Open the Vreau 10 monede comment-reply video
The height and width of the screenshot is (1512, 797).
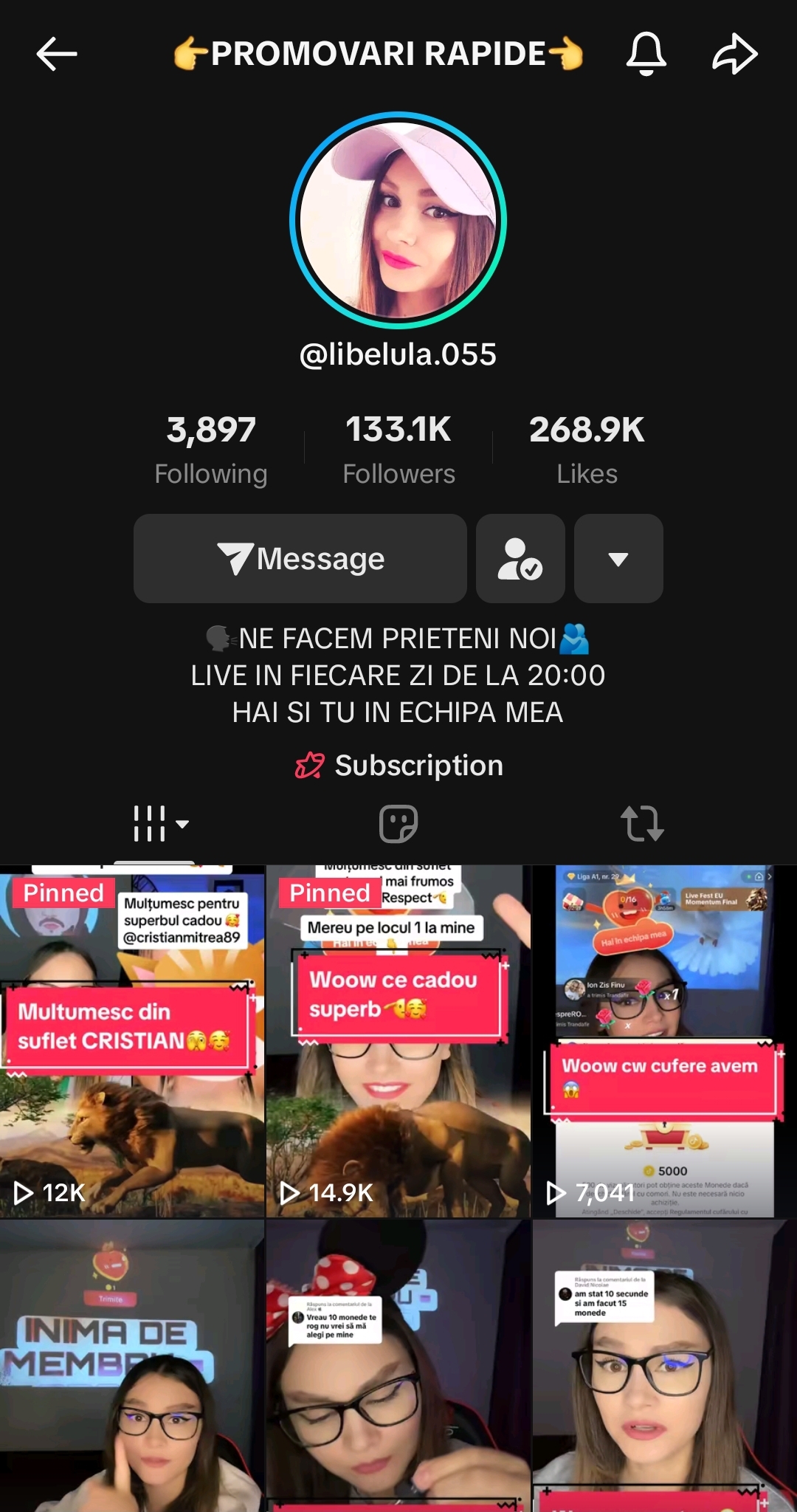tap(398, 1366)
